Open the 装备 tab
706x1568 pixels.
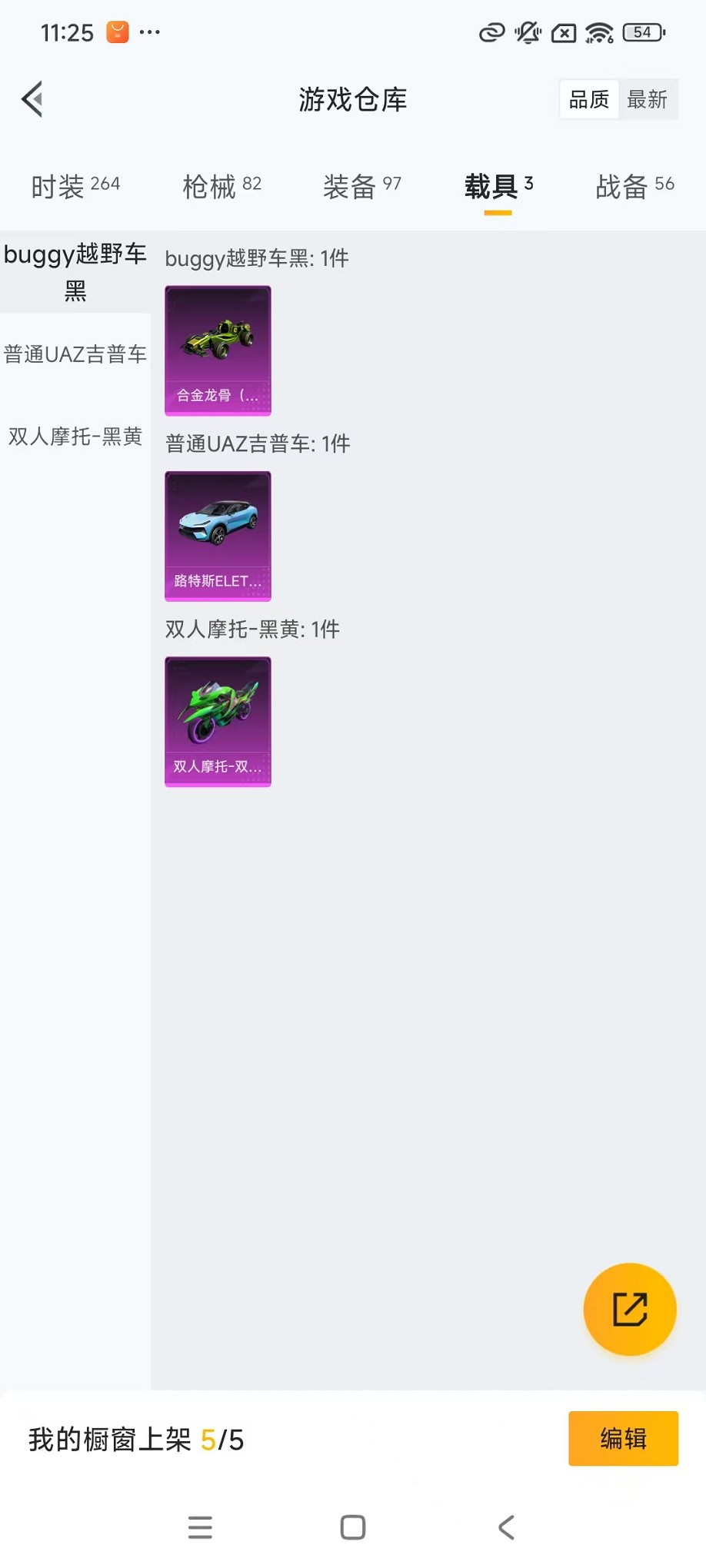click(x=361, y=186)
